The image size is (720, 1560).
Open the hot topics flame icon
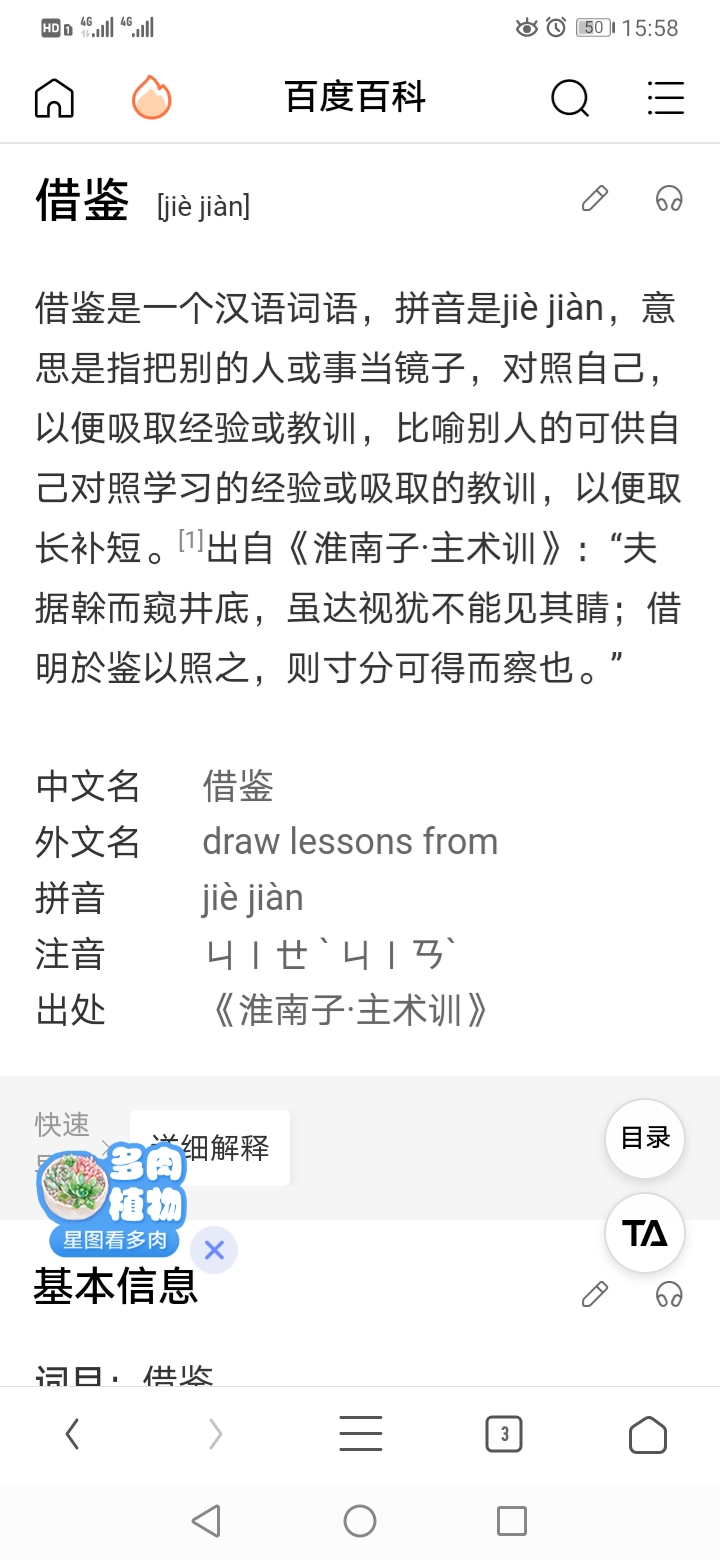(x=152, y=98)
